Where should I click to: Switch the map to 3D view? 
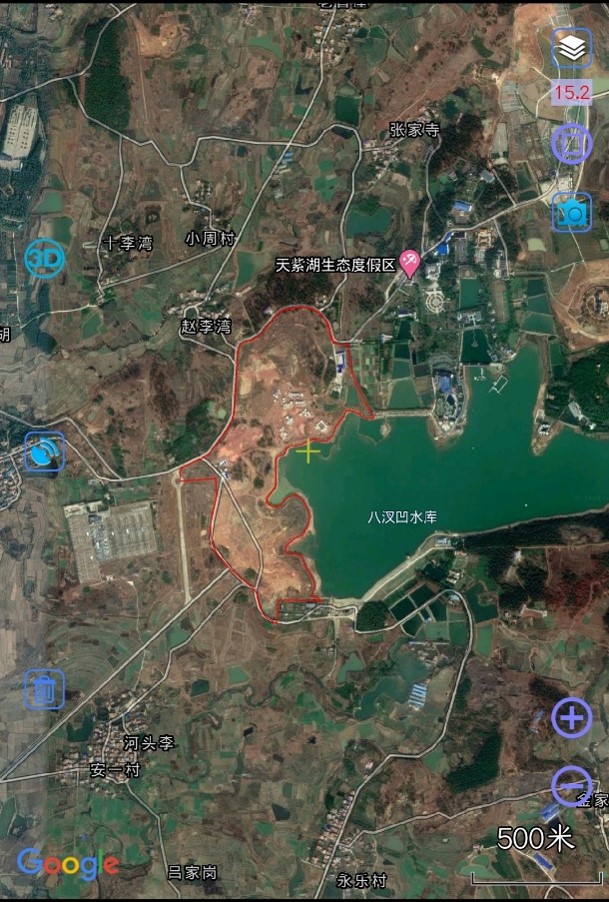coord(45,260)
